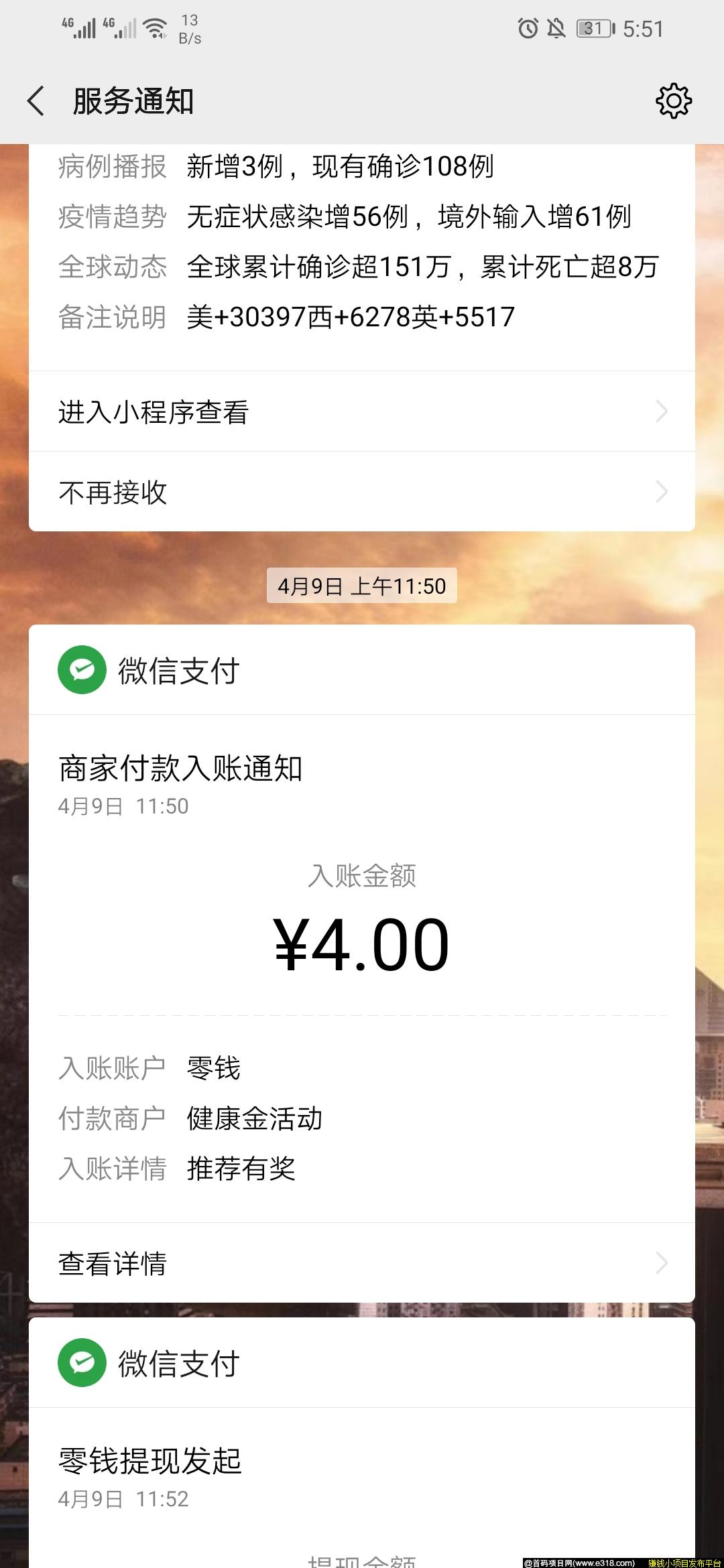Tap the back arrow to exit 服务通知
Screen dimensions: 724x1568
click(x=37, y=101)
